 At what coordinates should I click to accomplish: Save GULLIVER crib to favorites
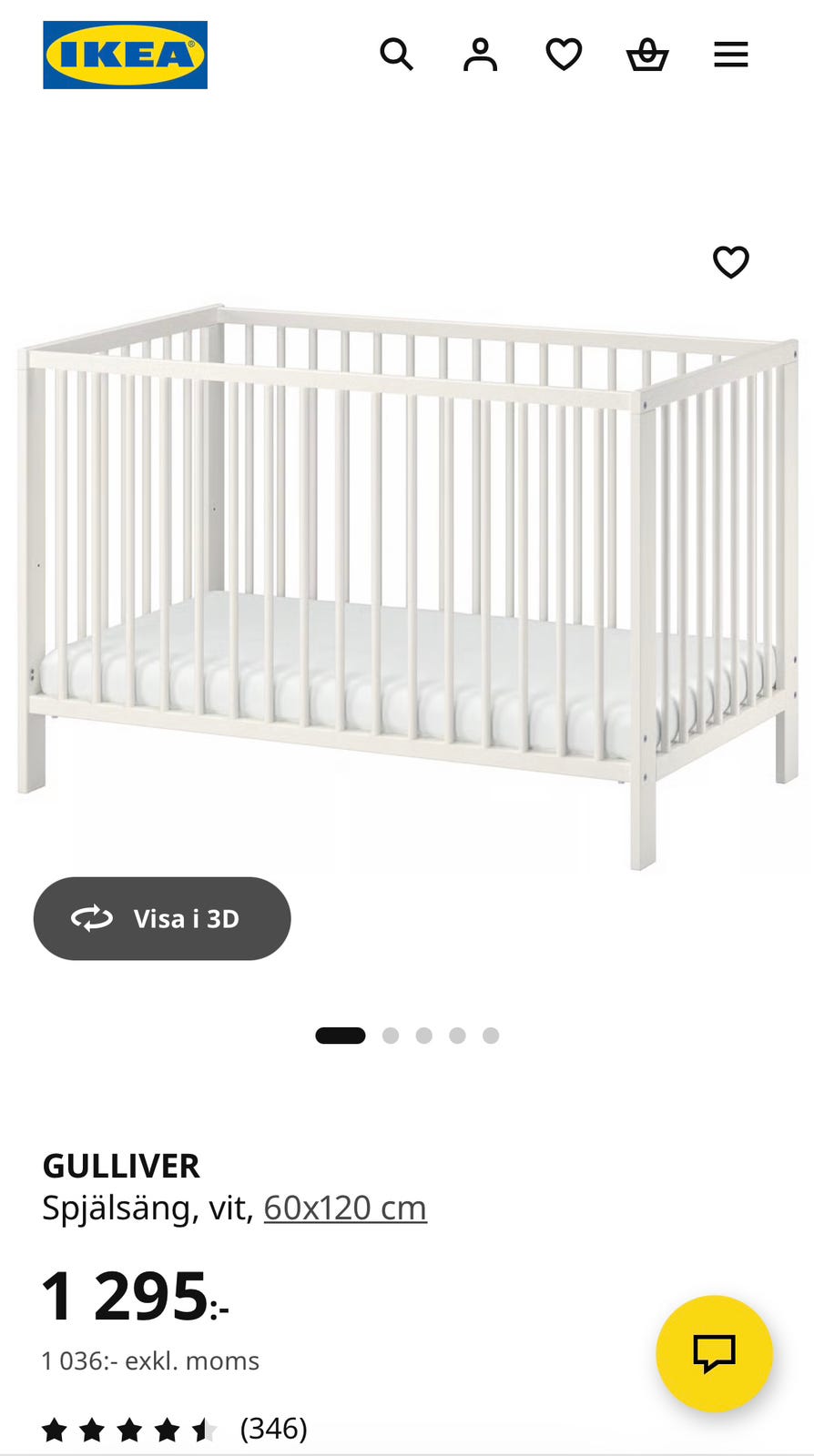pyautogui.click(x=730, y=262)
